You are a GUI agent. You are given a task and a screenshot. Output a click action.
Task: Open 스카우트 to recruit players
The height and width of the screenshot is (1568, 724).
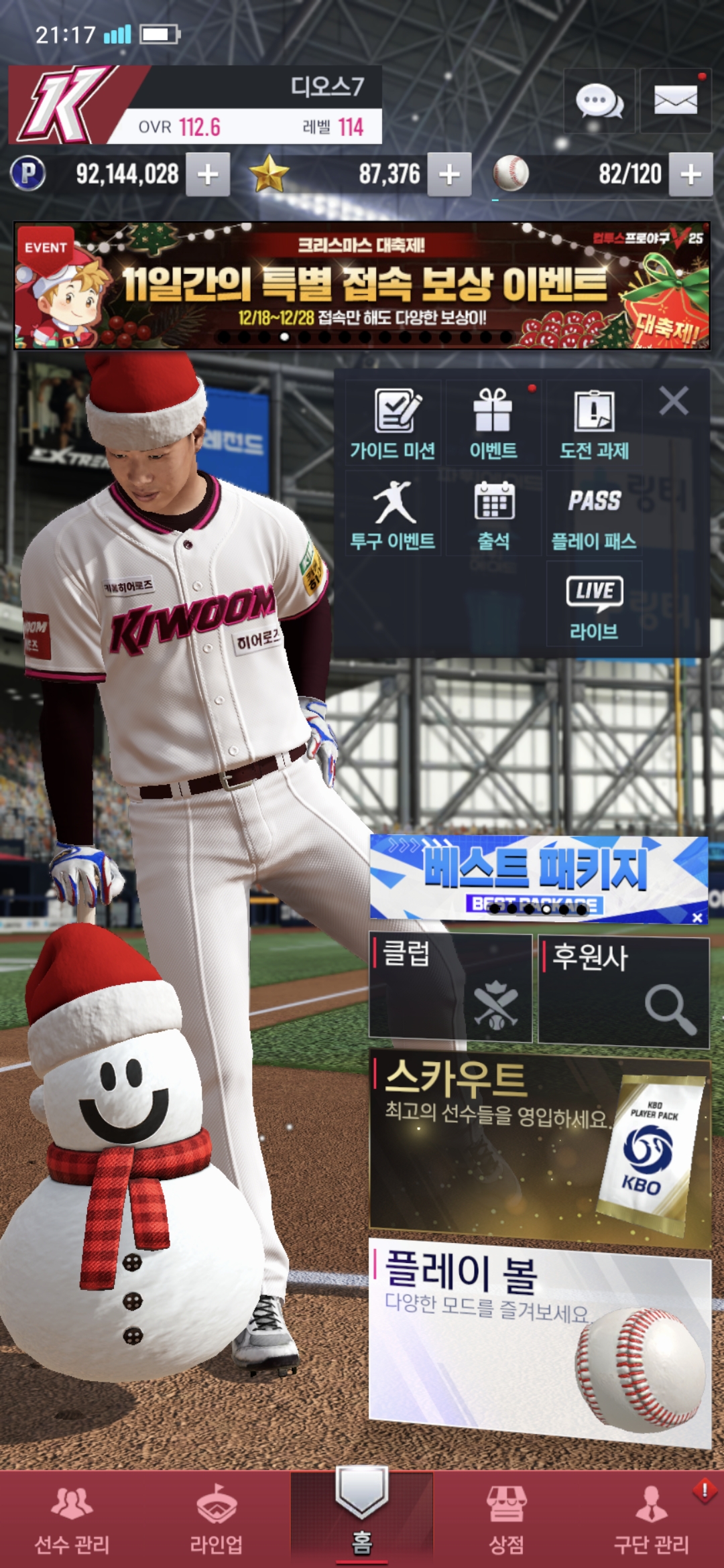(x=540, y=1147)
